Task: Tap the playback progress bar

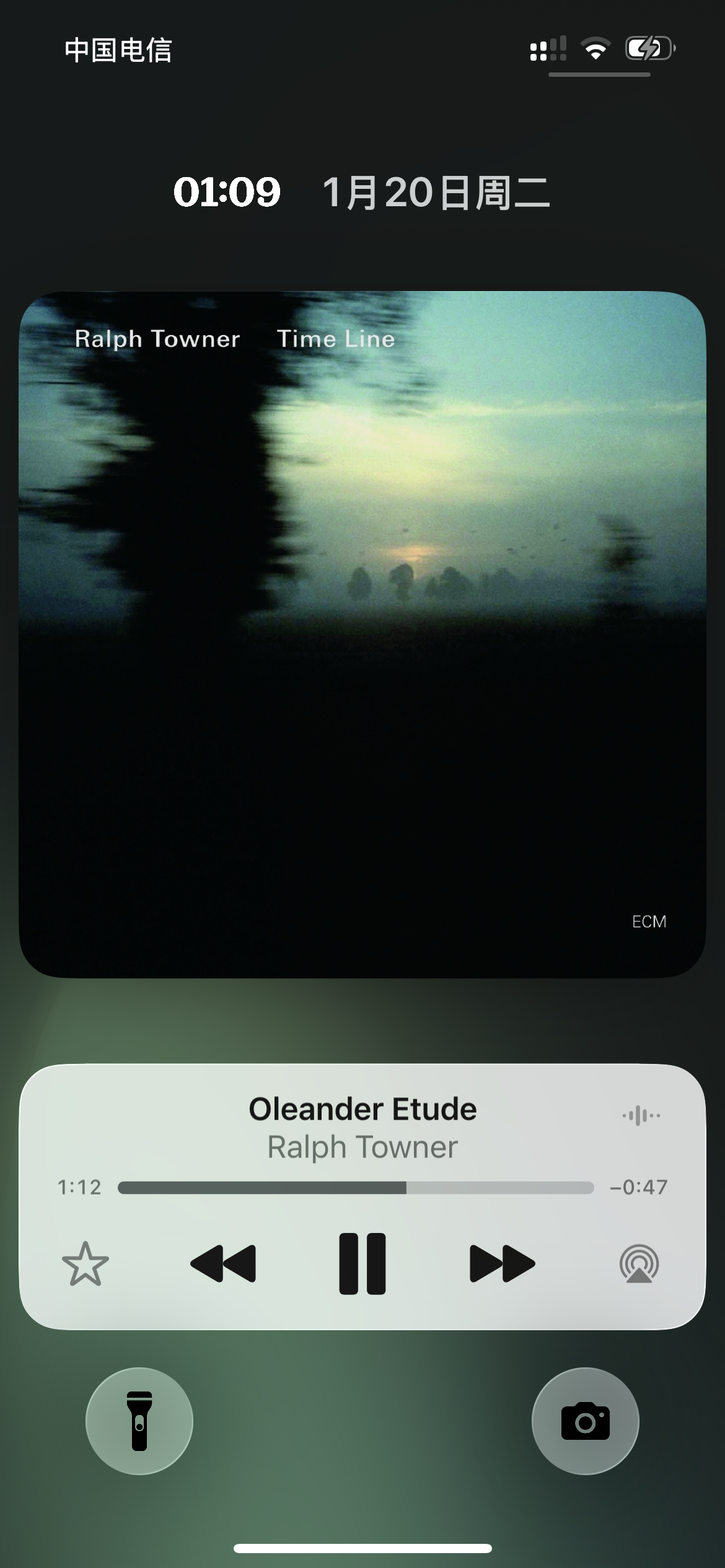Action: click(x=356, y=1187)
